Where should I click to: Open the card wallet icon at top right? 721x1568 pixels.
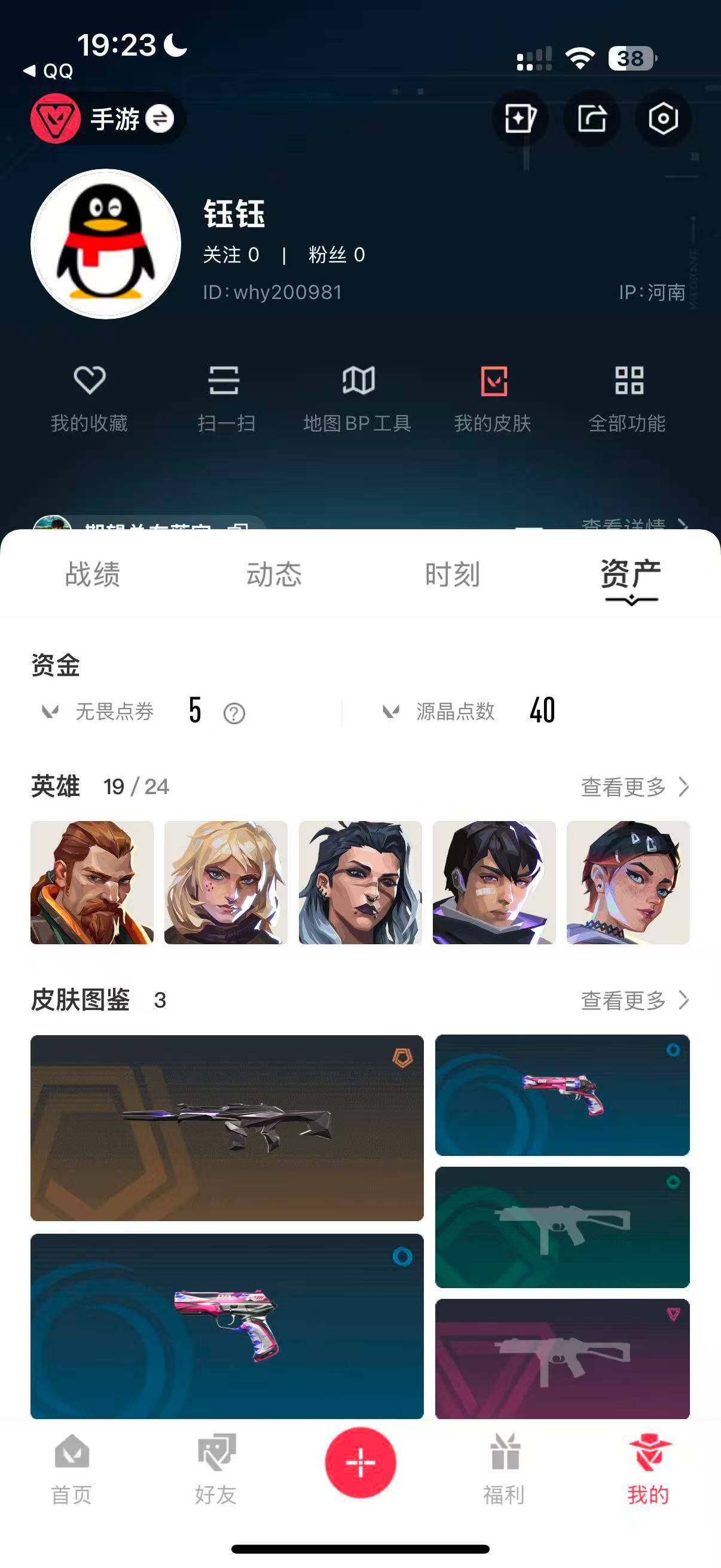coord(521,120)
